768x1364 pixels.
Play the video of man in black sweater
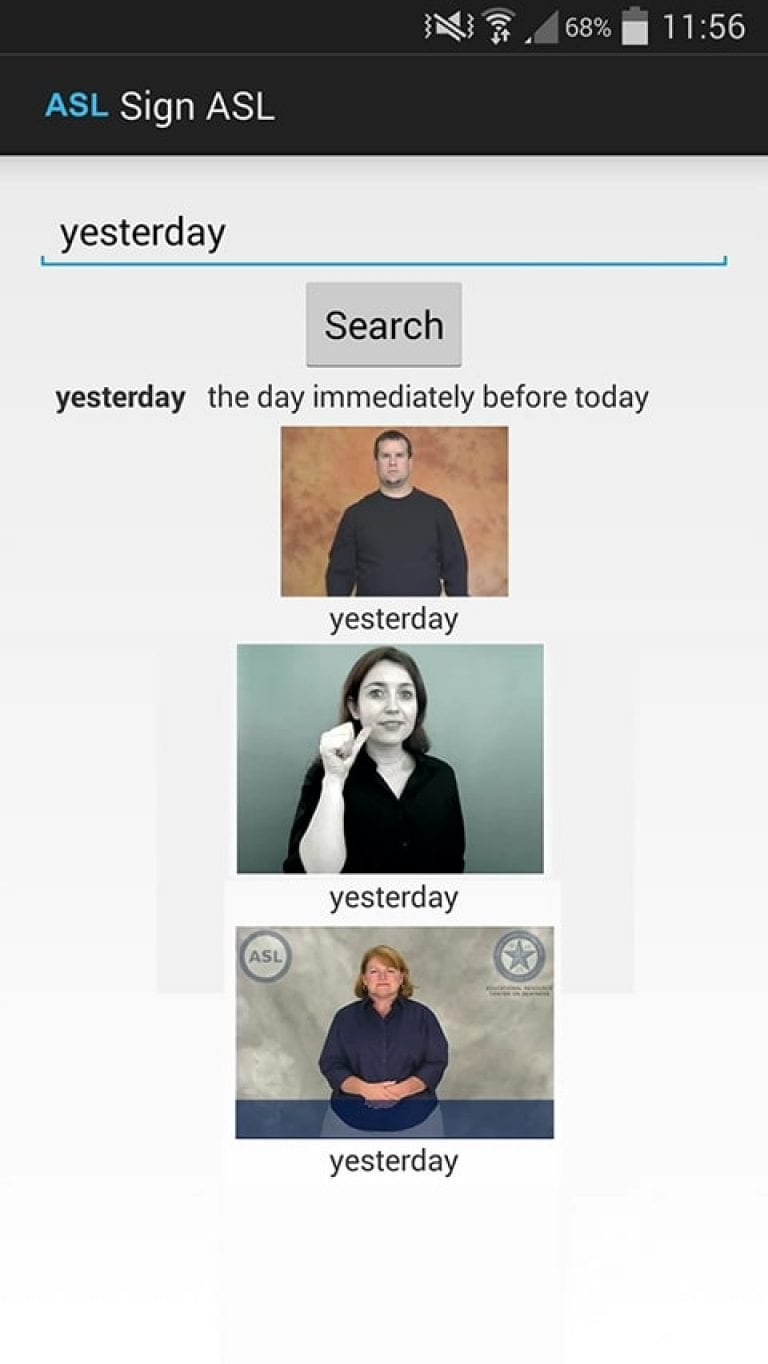pos(394,511)
